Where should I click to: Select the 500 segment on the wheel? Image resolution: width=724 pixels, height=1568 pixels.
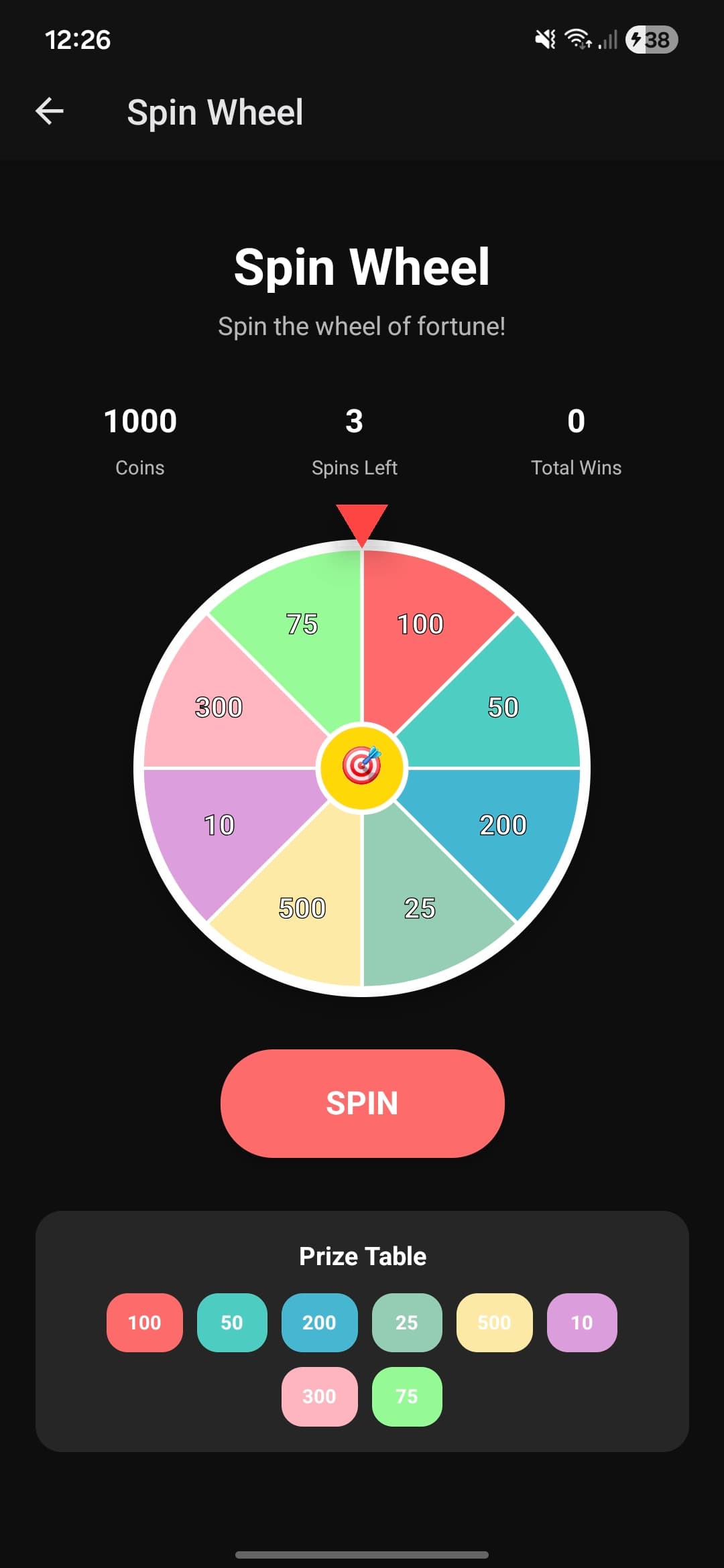pyautogui.click(x=302, y=908)
